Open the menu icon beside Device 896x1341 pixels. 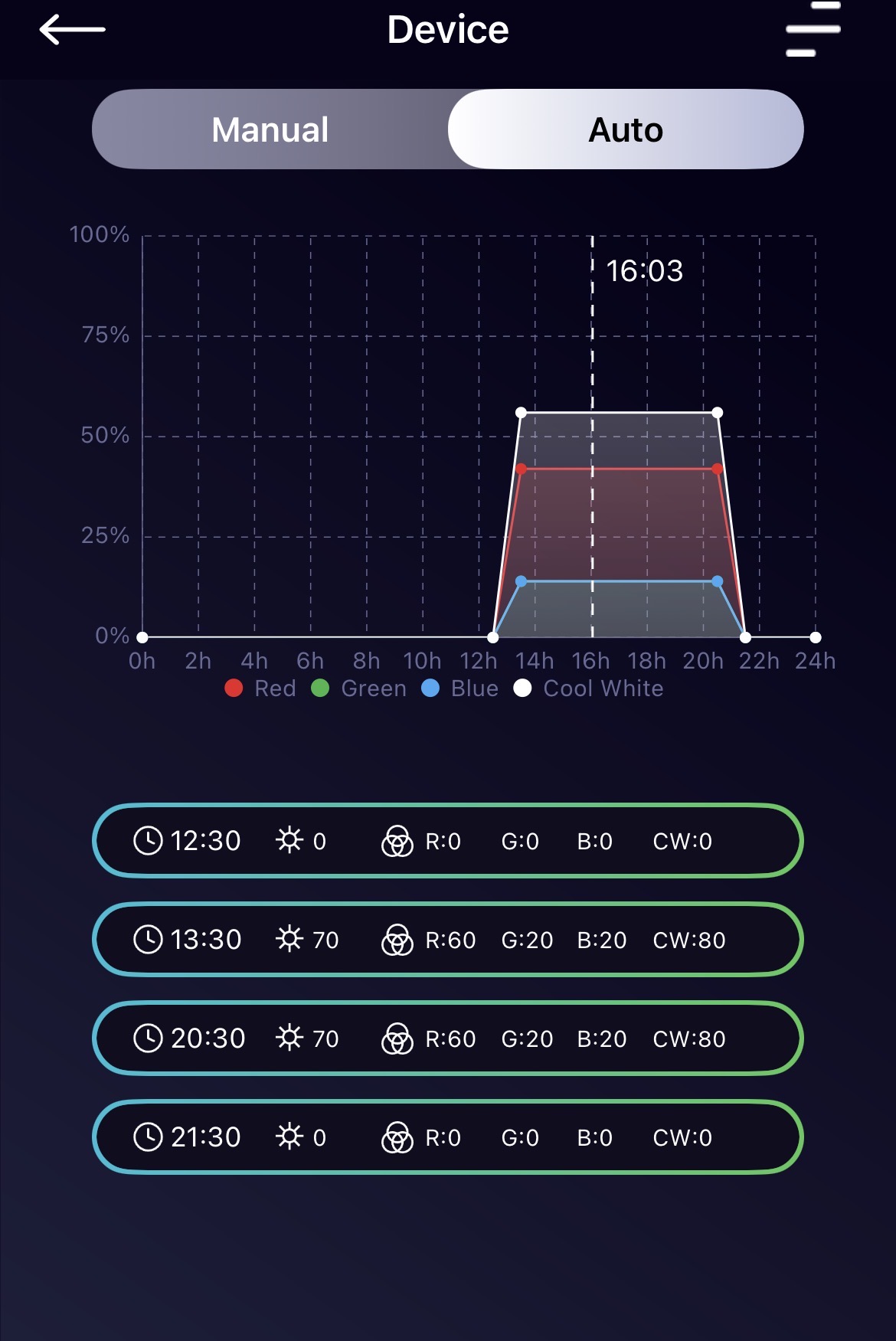[x=813, y=31]
